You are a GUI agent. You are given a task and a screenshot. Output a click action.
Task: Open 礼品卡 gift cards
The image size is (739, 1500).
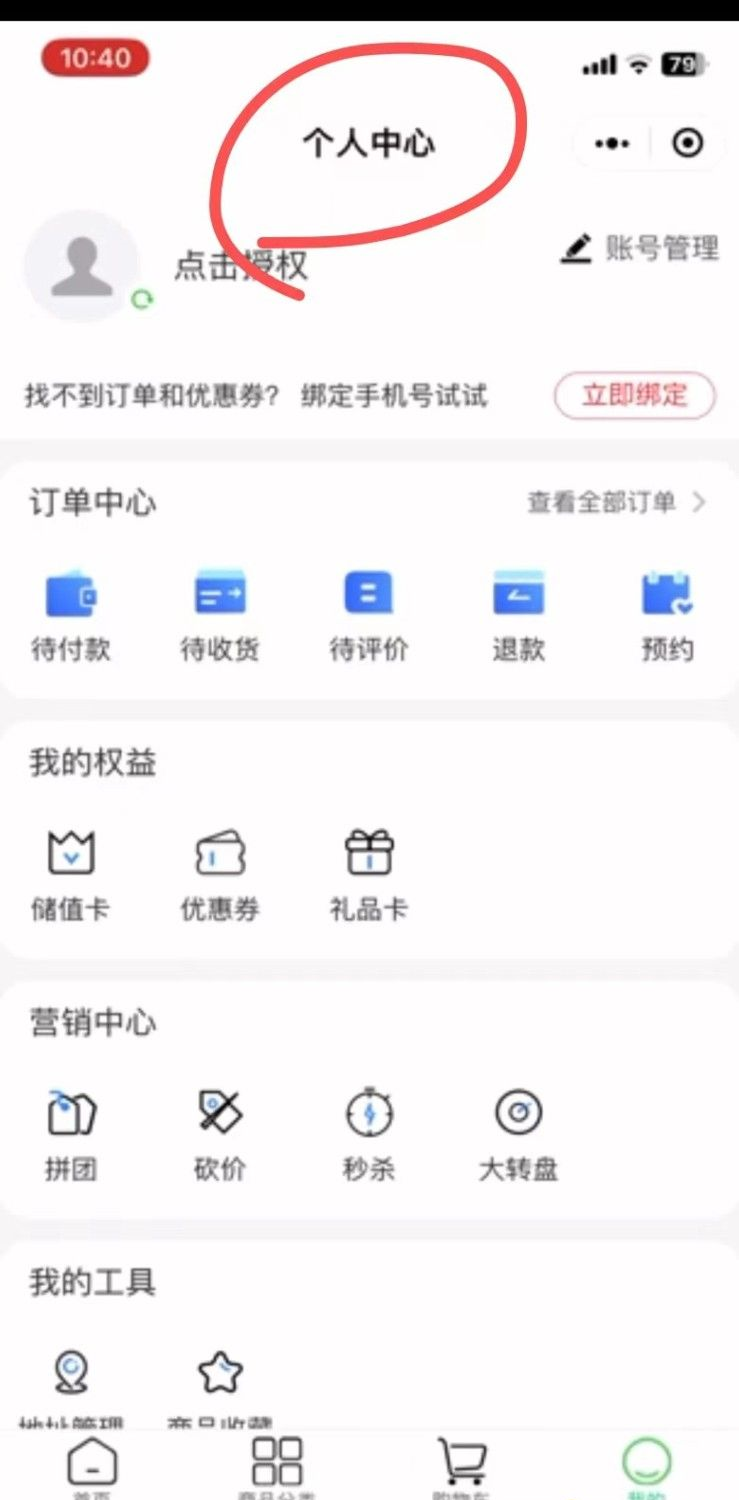(x=369, y=876)
